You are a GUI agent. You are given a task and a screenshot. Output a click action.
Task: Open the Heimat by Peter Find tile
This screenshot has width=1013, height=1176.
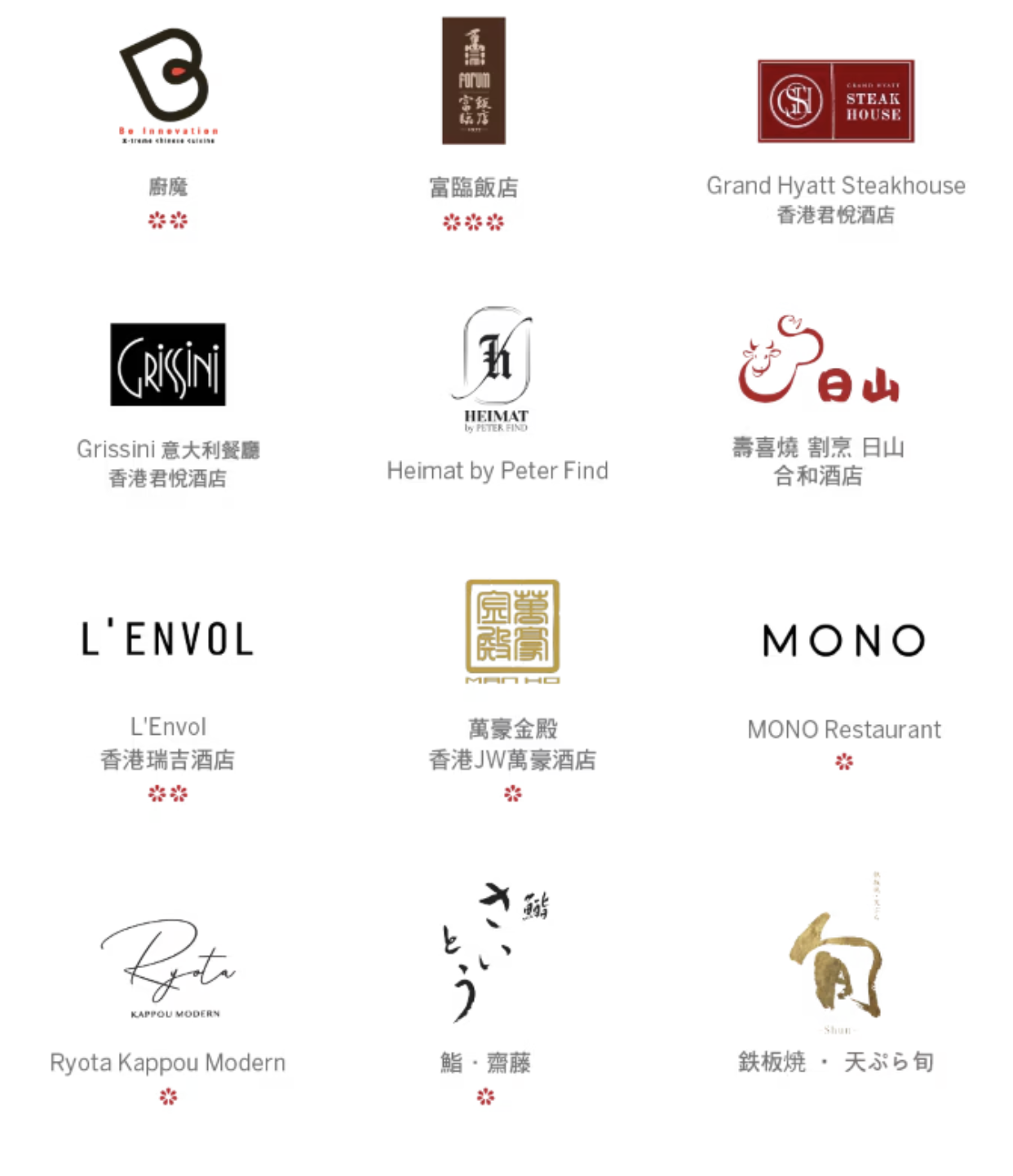coord(496,369)
